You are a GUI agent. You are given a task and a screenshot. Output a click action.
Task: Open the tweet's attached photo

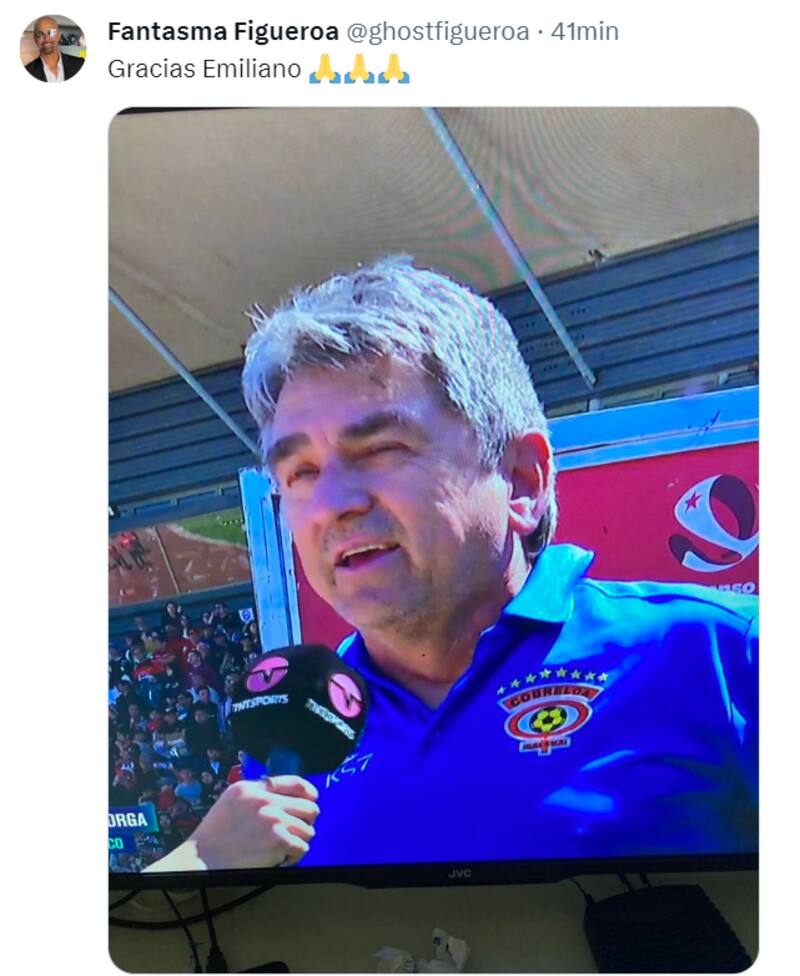(x=433, y=540)
